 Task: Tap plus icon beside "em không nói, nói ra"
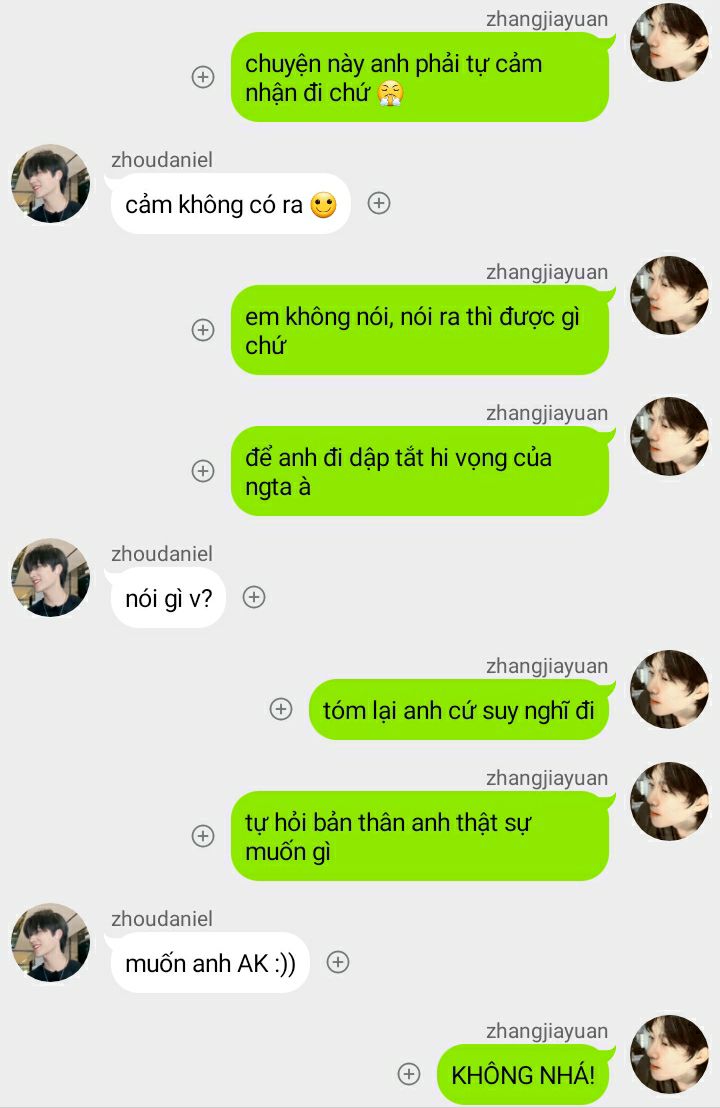click(x=203, y=330)
